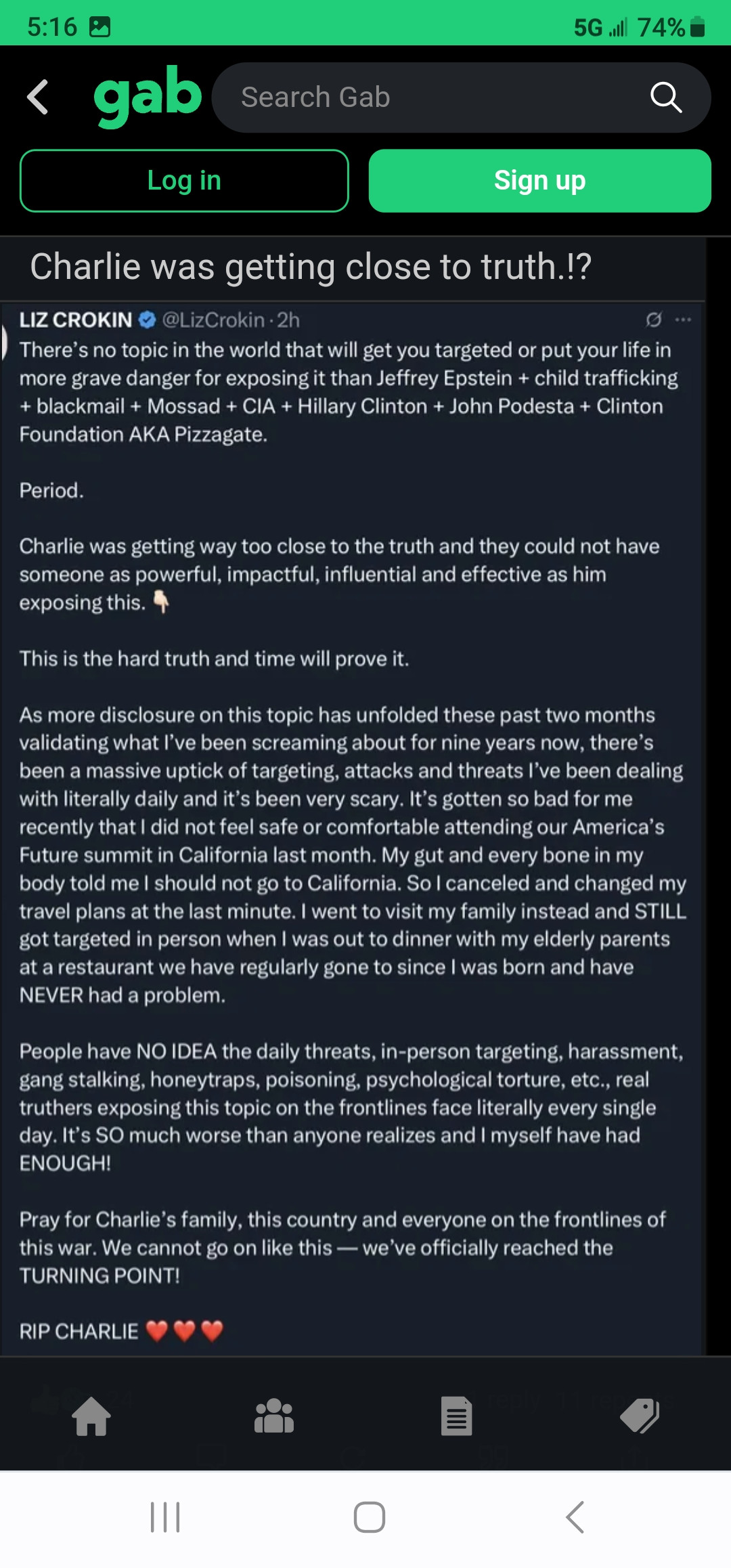This screenshot has width=731, height=1568.
Task: Open the groups tab
Action: 274,1416
